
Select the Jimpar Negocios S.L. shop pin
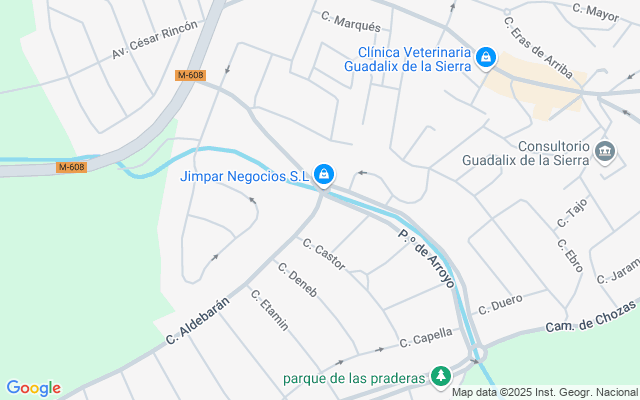(324, 176)
